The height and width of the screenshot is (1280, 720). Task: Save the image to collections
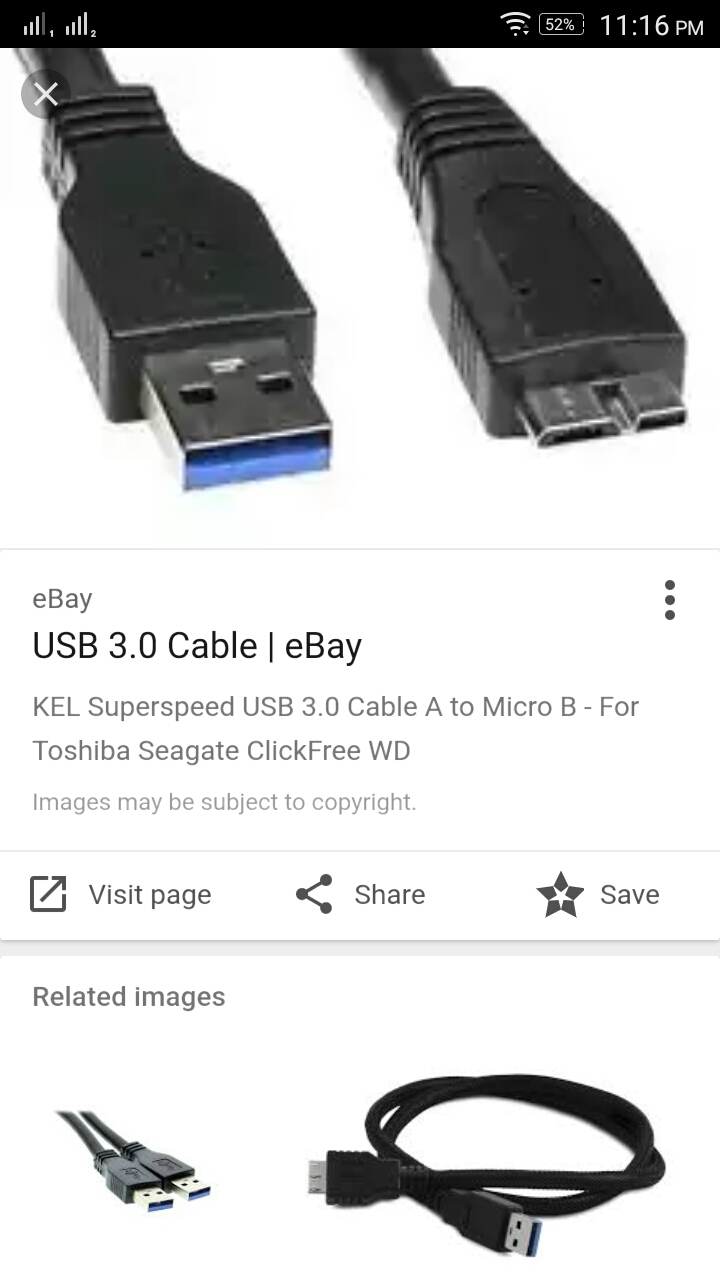click(598, 894)
